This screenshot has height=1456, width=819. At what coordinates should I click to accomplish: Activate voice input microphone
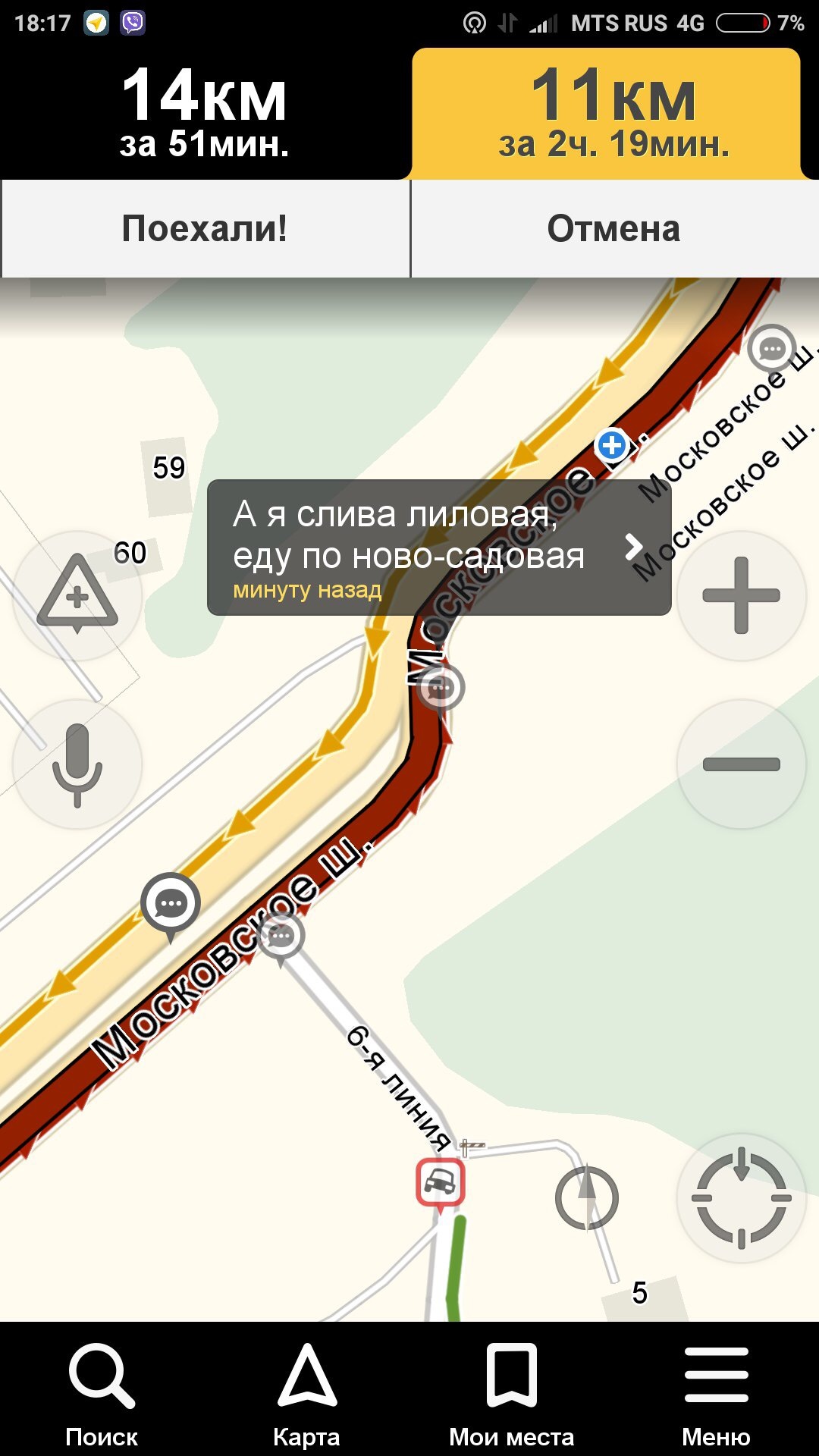click(x=77, y=764)
